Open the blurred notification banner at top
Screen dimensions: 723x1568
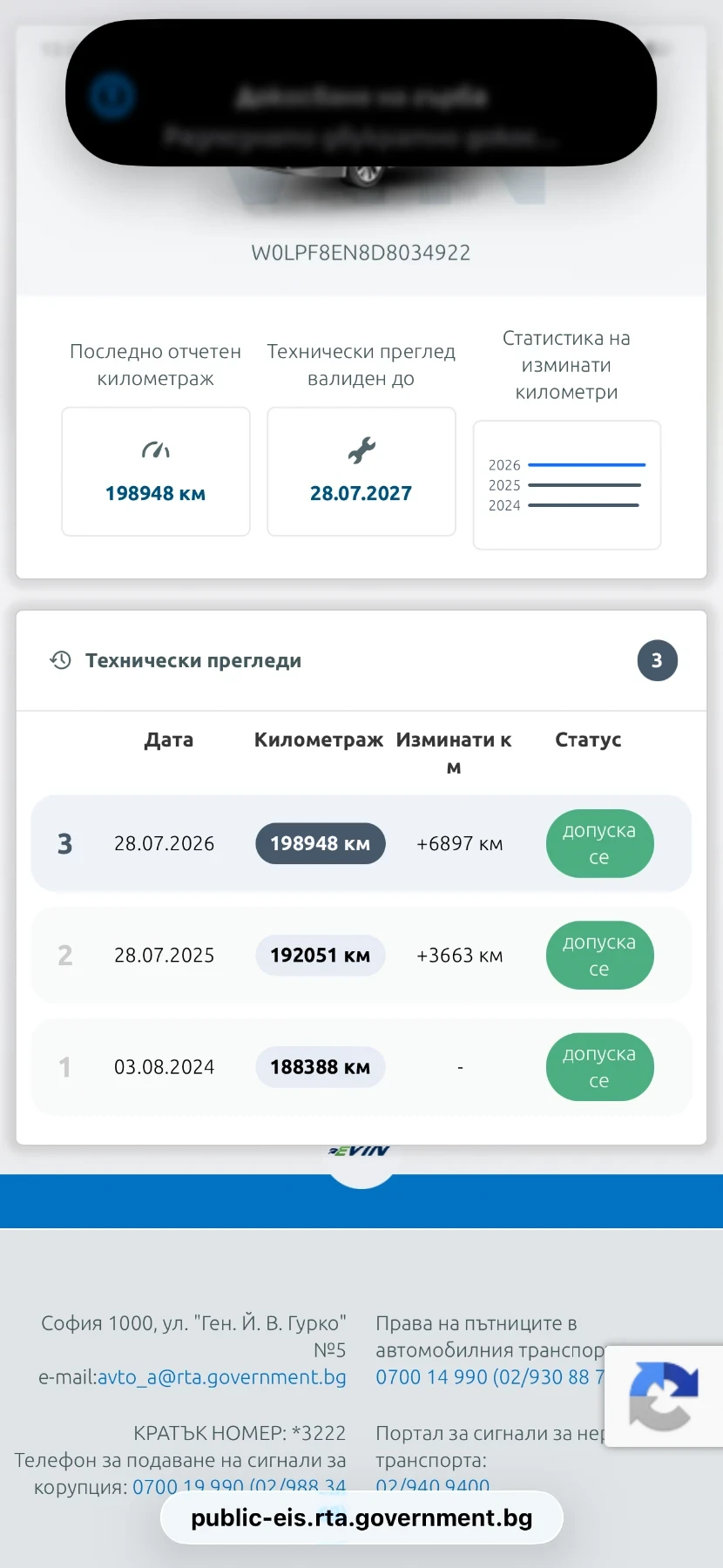coord(361,93)
